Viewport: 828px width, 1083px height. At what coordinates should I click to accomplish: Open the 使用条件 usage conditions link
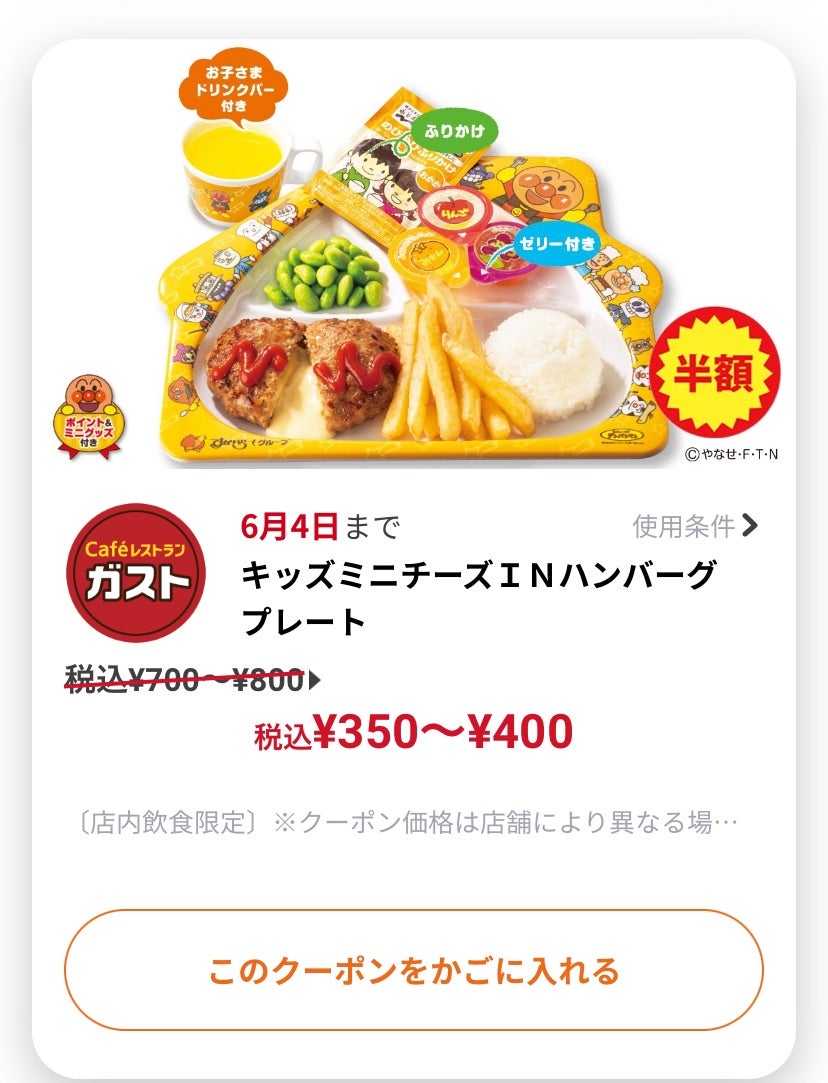695,525
